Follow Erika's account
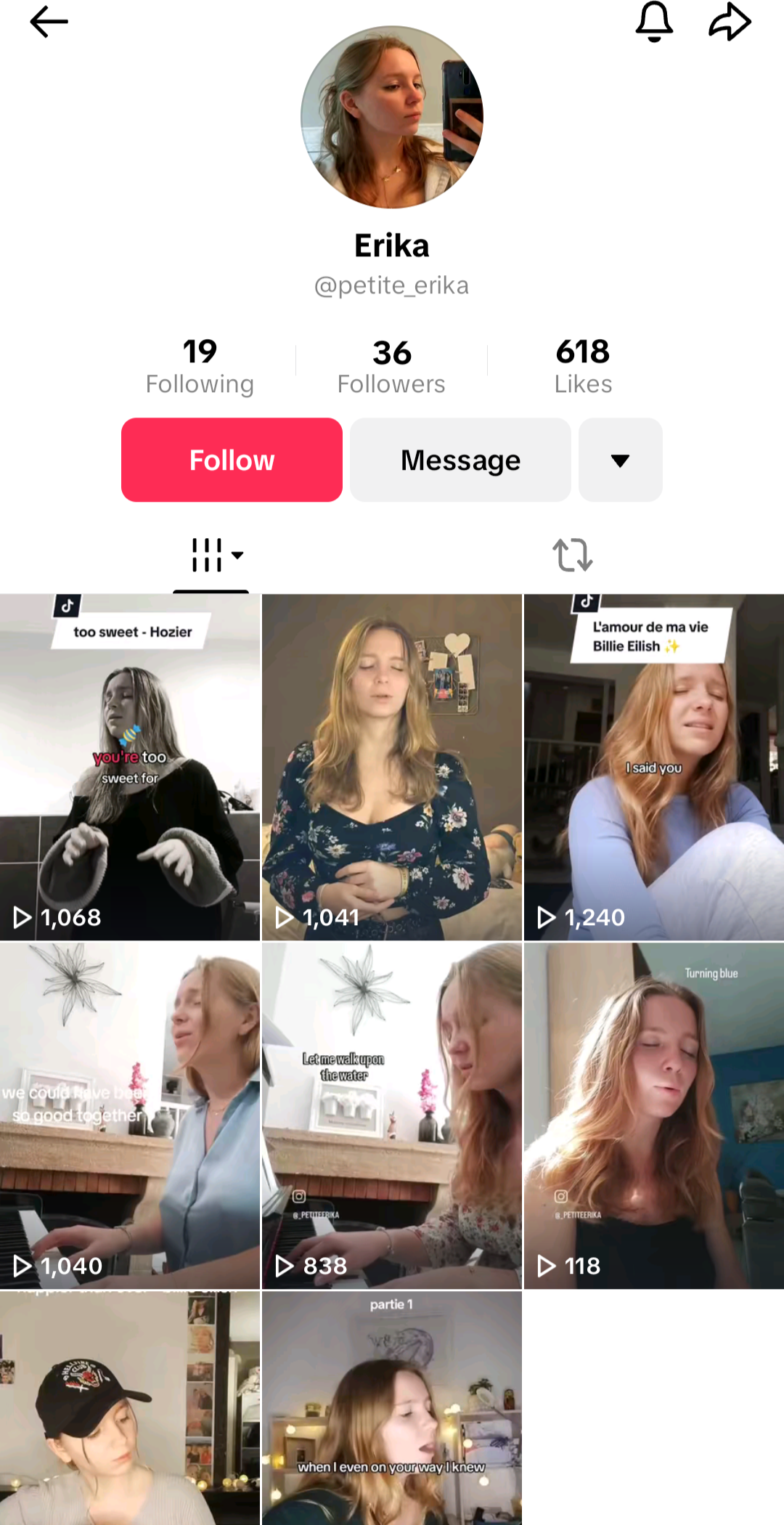Screen dimensions: 784x1525 tap(232, 460)
